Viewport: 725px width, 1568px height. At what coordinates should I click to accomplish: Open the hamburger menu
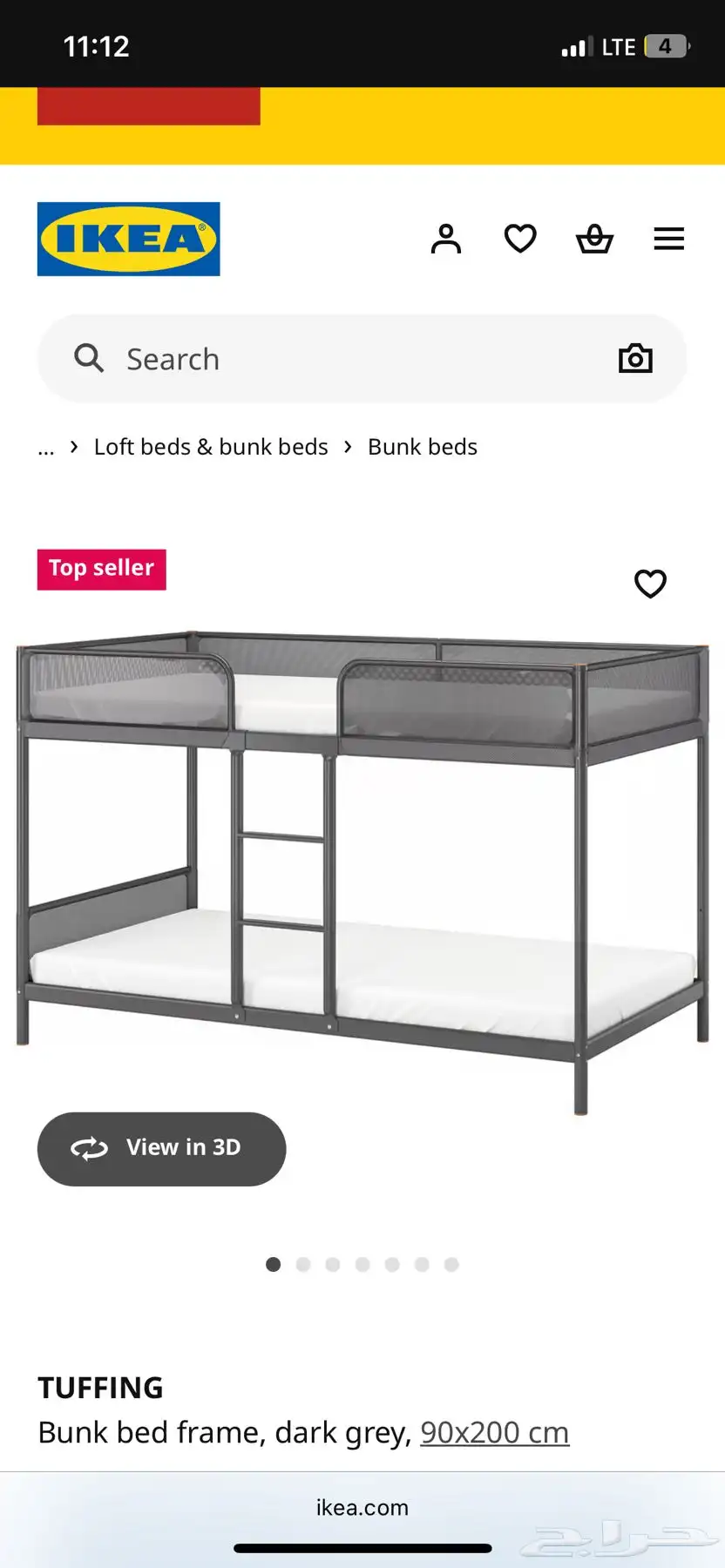tap(668, 239)
